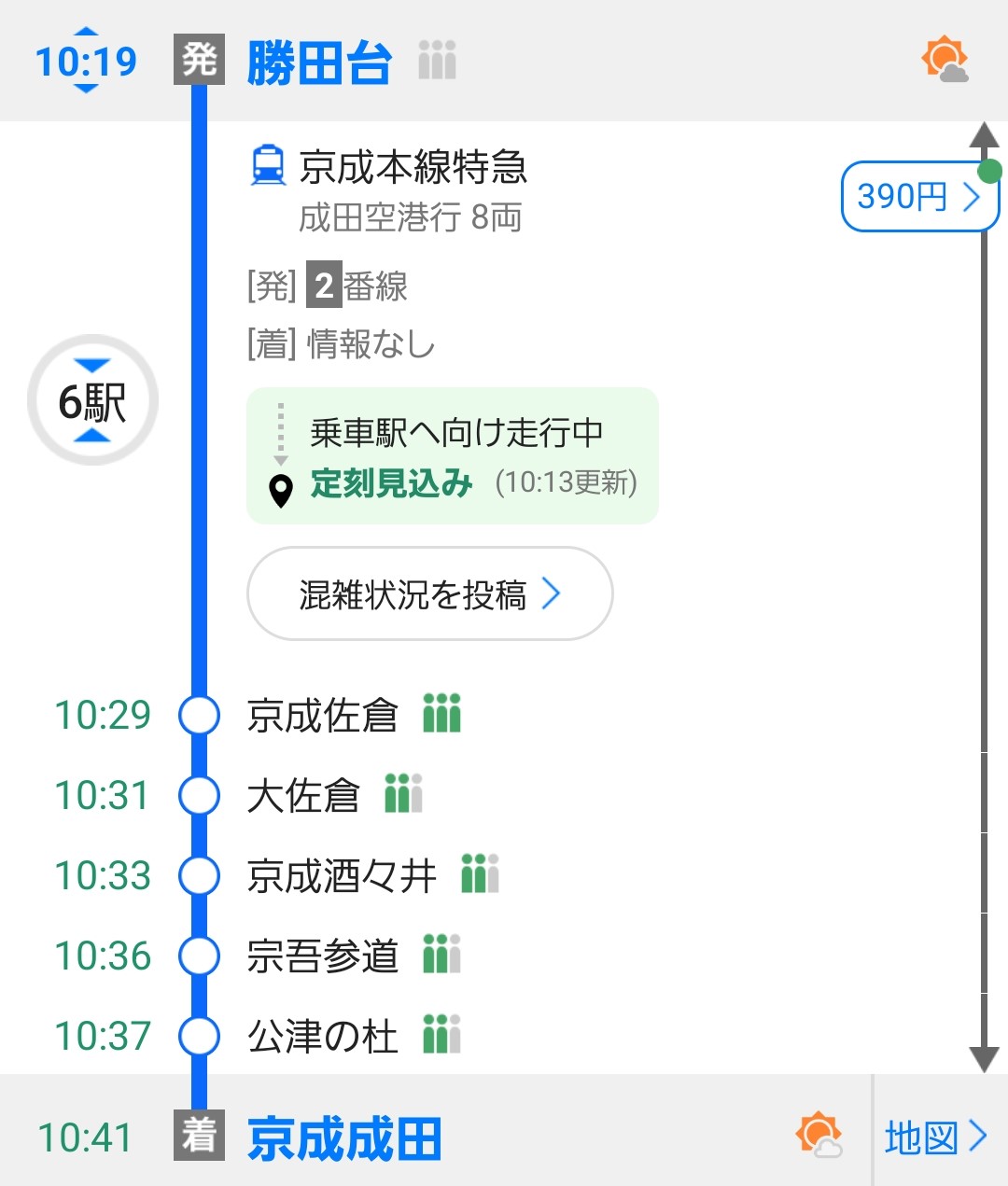Image resolution: width=1008 pixels, height=1186 pixels.
Task: Tap the weather icon next to 勝田台
Action: [945, 61]
